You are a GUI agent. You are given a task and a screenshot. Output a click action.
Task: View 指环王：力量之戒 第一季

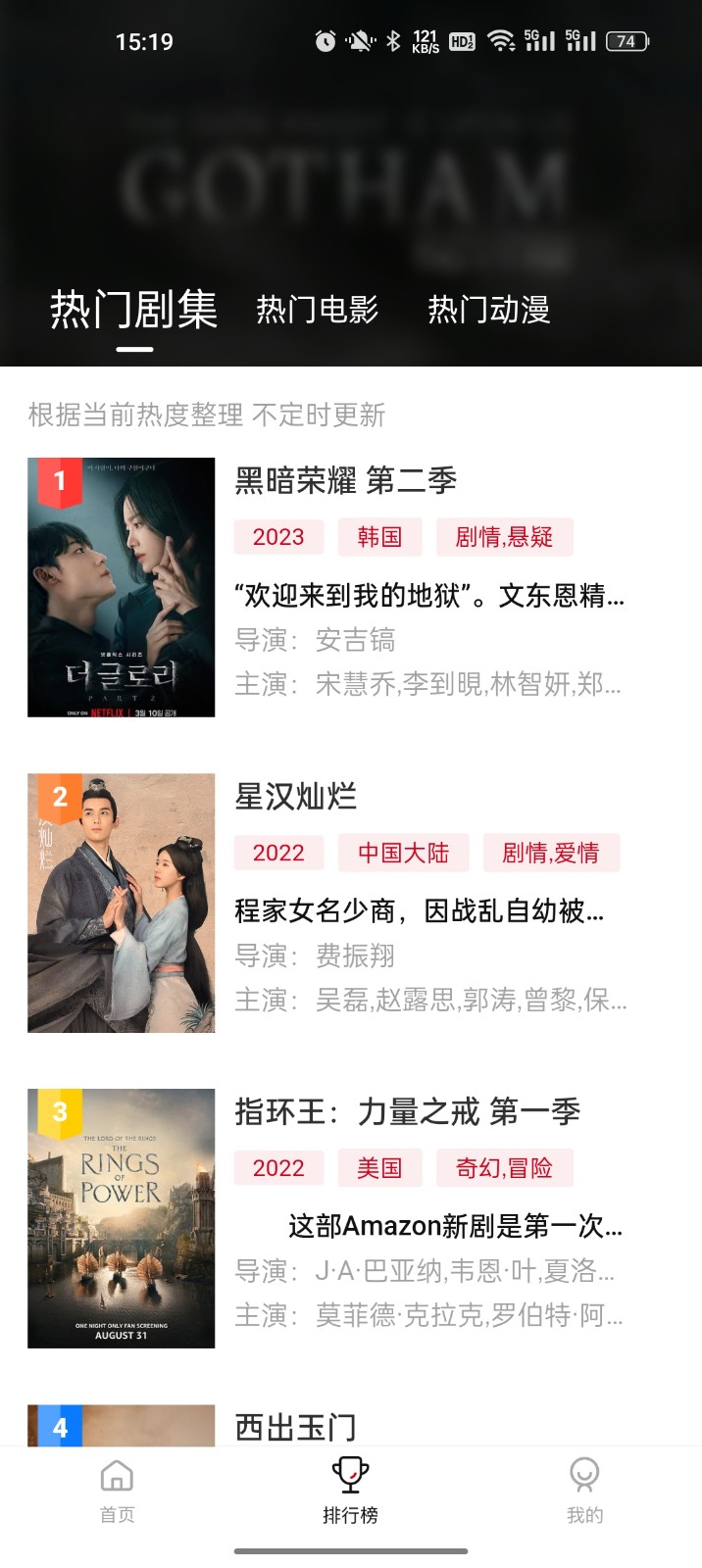click(407, 1111)
